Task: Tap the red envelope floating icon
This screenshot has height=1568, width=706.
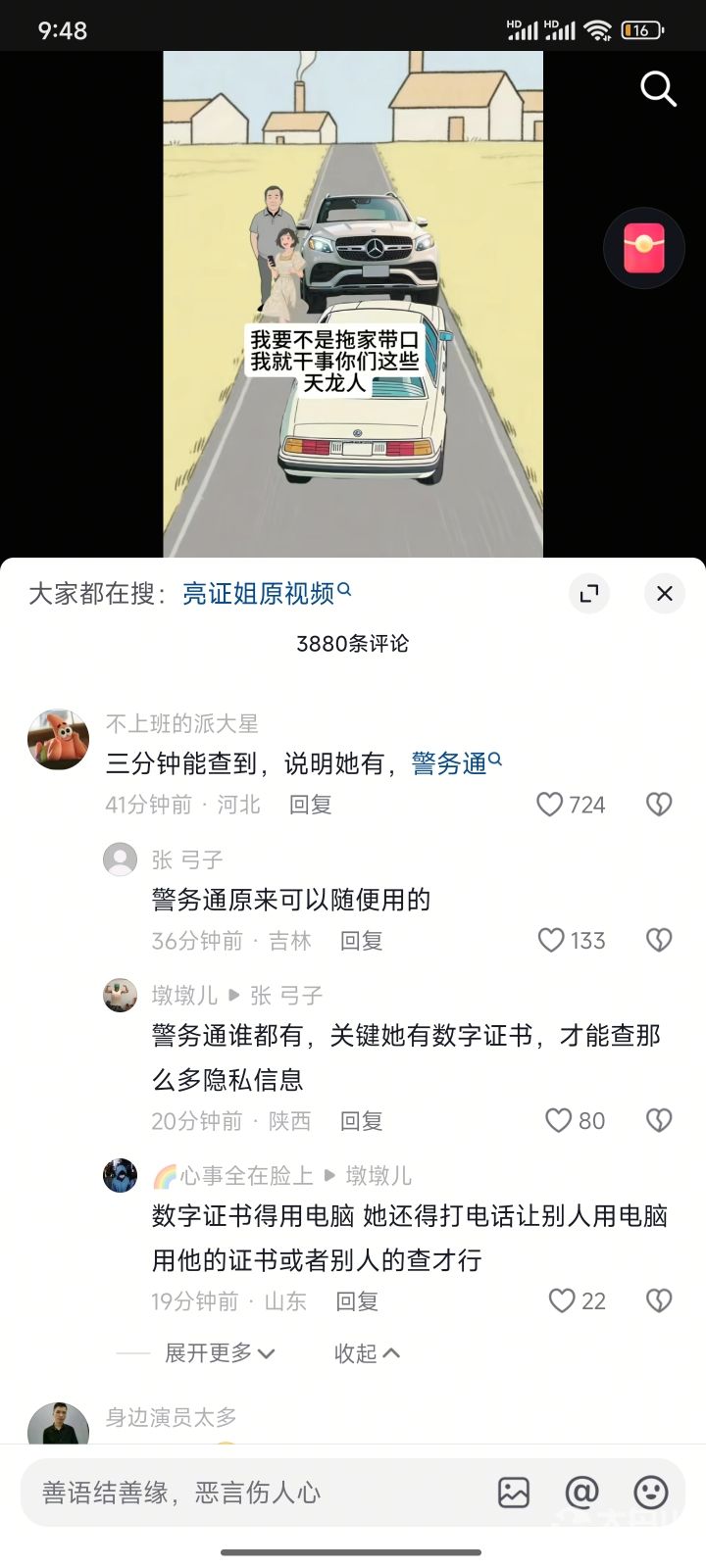Action: pos(643,248)
